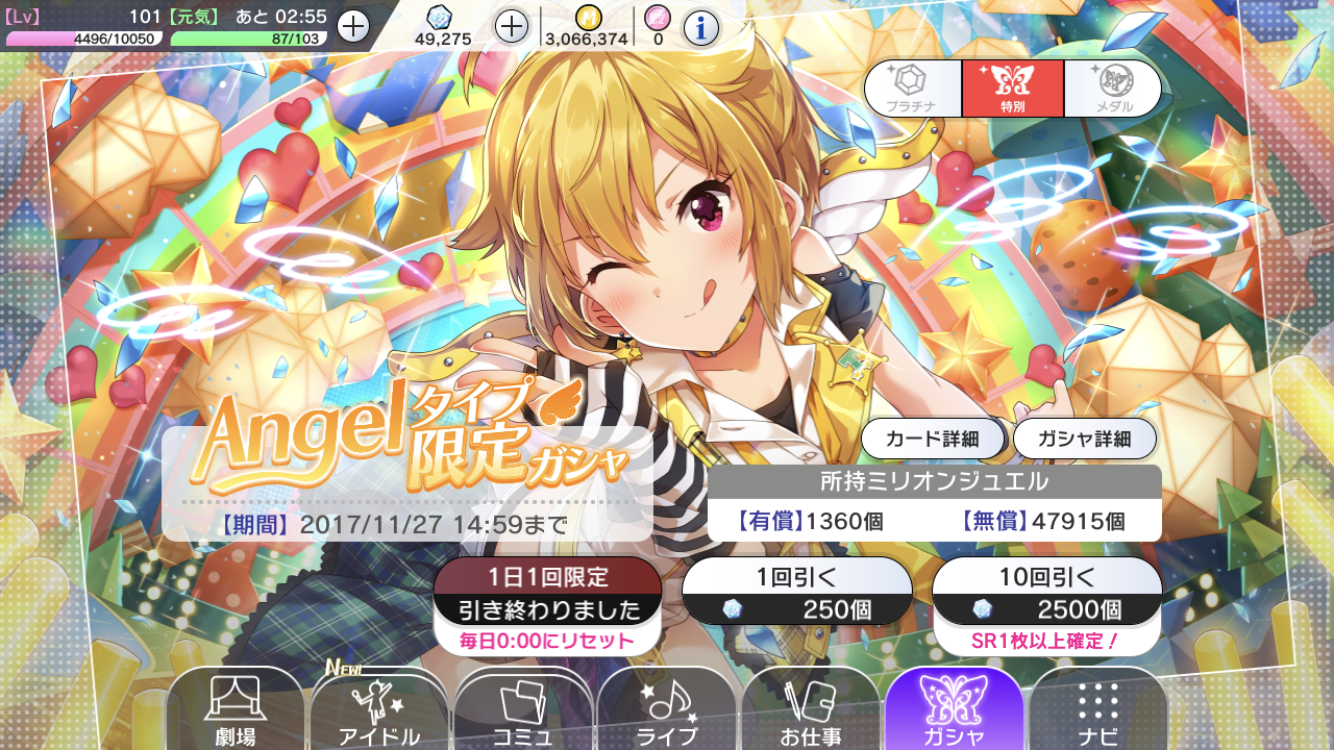1334x750 pixels.
Task: Tap the plus button next to the stamina timer
Action: [x=353, y=26]
